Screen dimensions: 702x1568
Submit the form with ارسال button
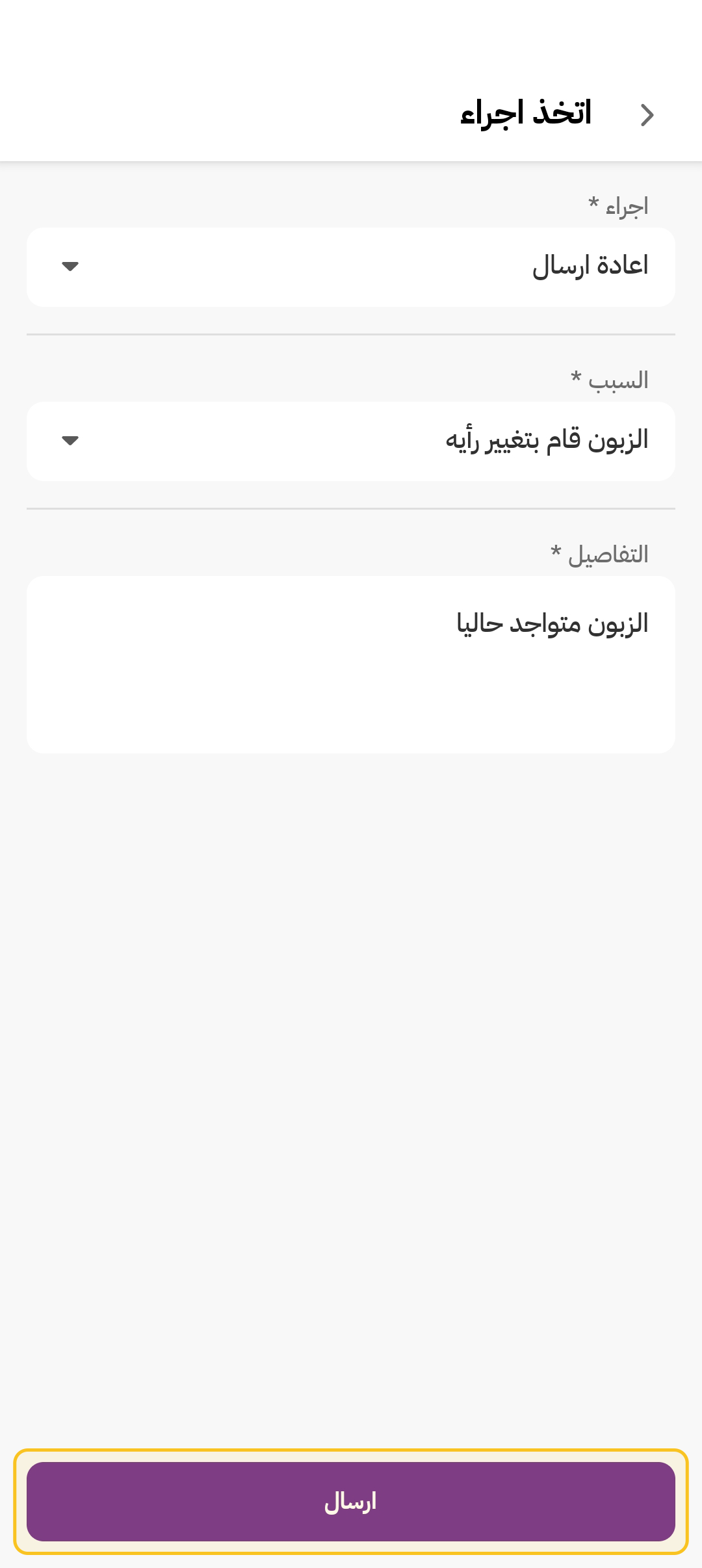[x=351, y=1502]
